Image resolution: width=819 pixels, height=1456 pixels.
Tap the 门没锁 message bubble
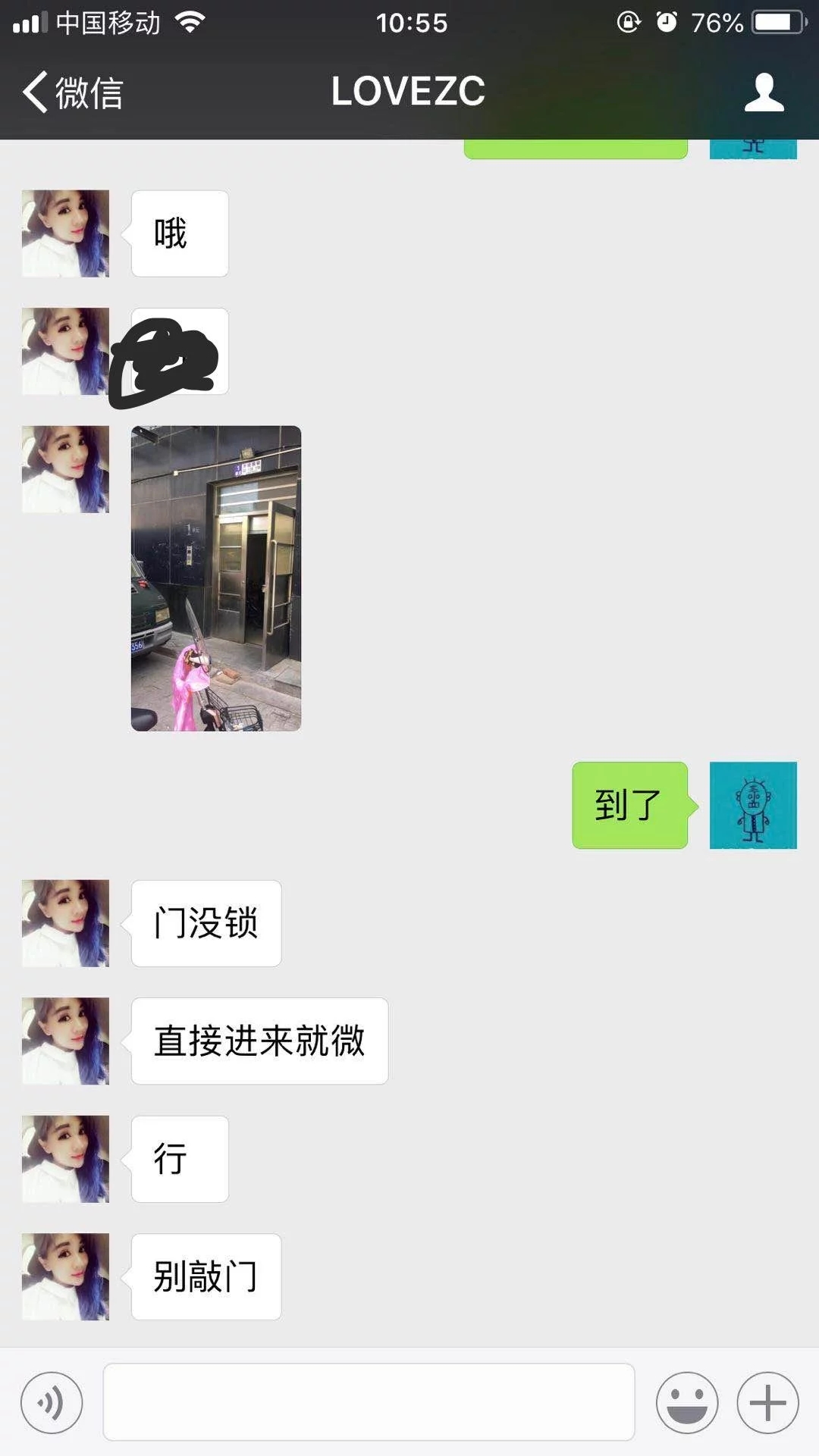point(206,923)
